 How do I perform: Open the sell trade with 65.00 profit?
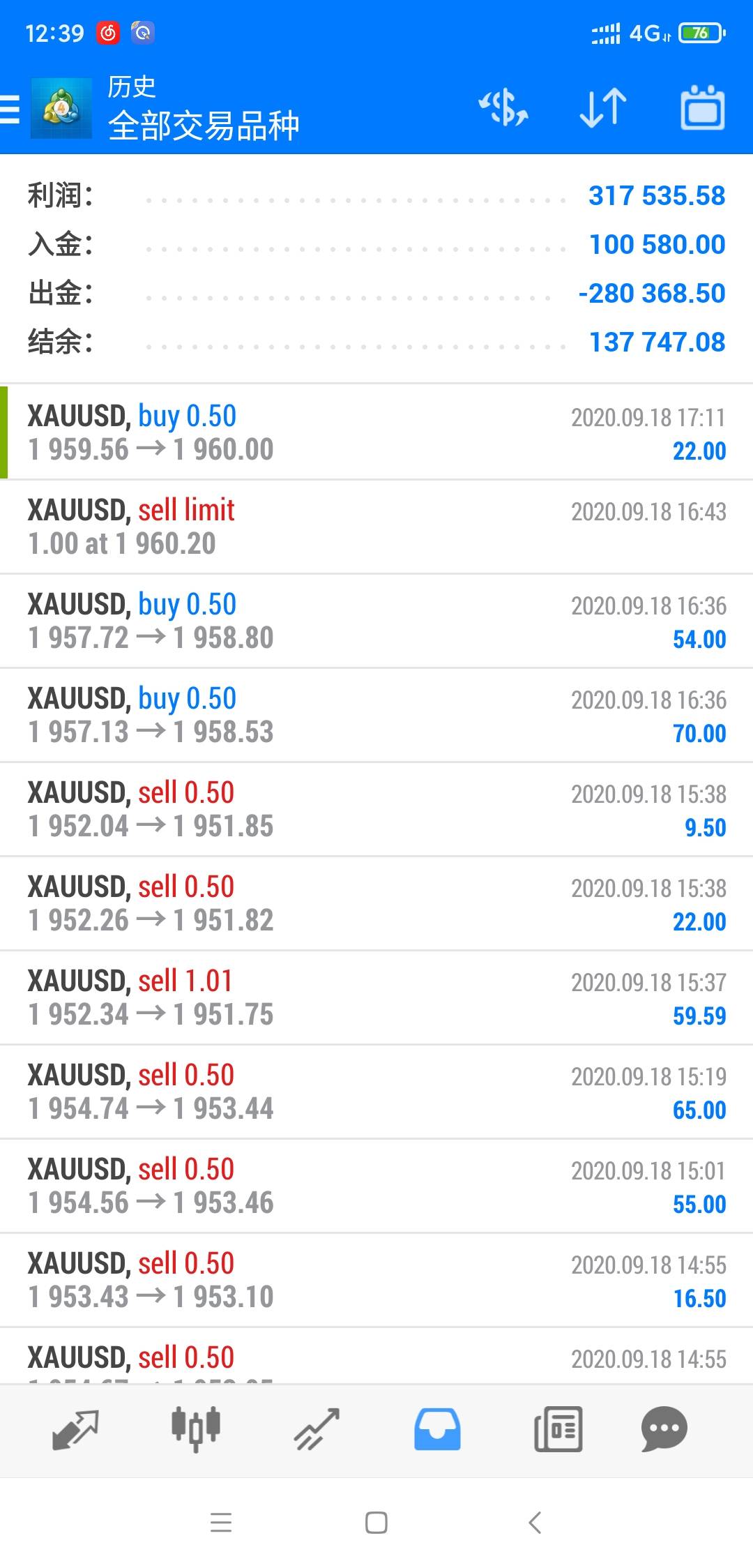point(376,1092)
